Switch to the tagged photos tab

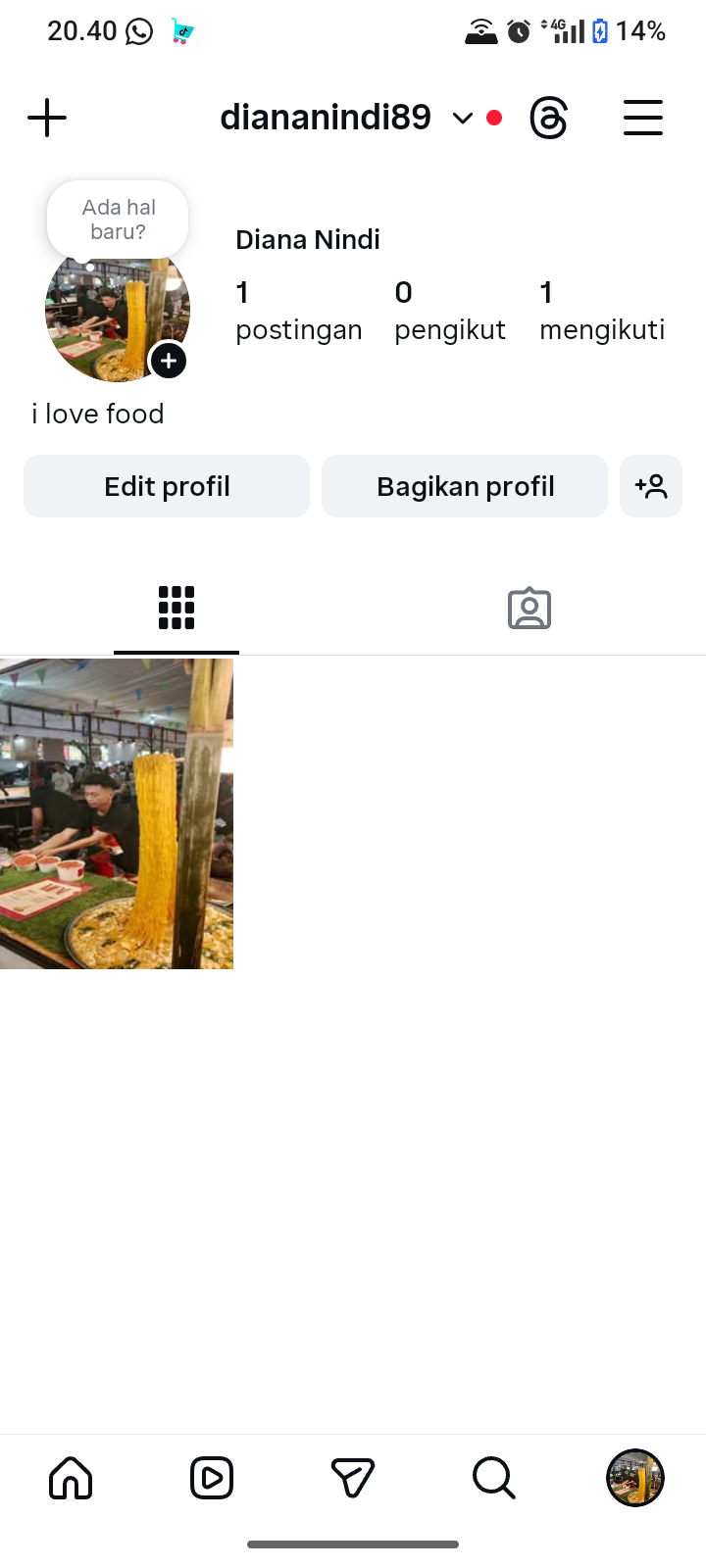point(529,608)
